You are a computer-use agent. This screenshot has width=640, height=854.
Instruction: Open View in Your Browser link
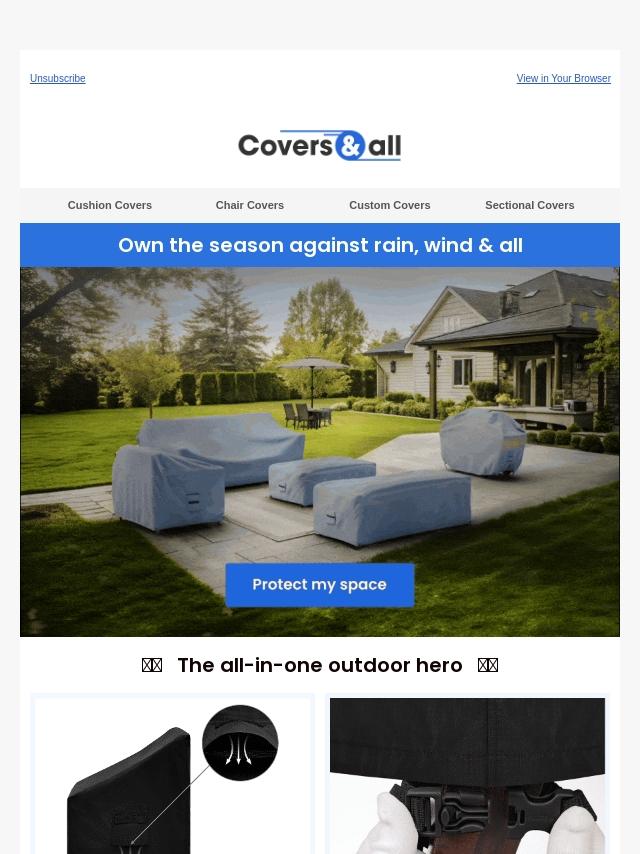coord(563,78)
